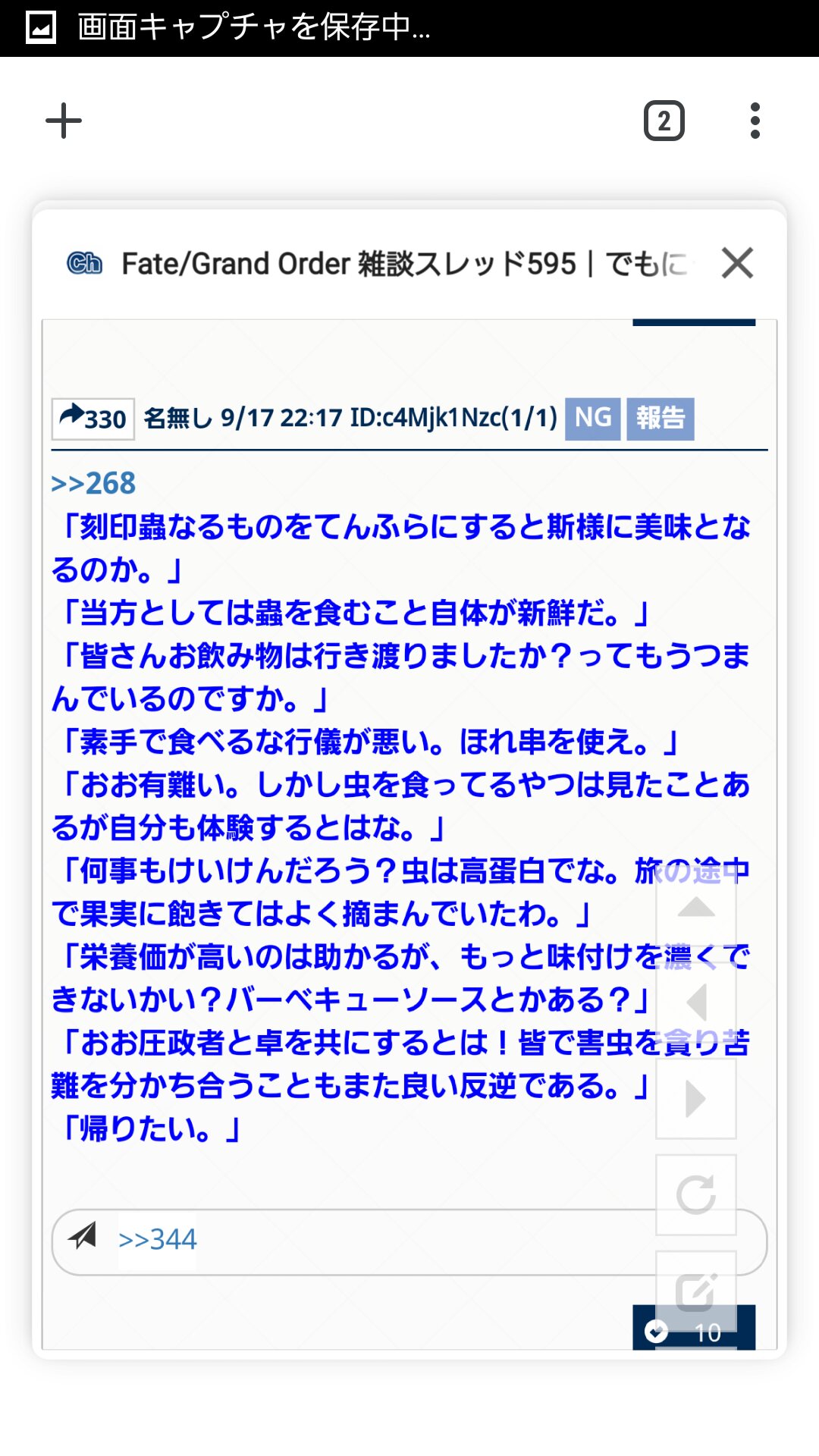Viewport: 819px width, 1456px height.
Task: Open the browser overflow menu
Action: click(x=755, y=121)
